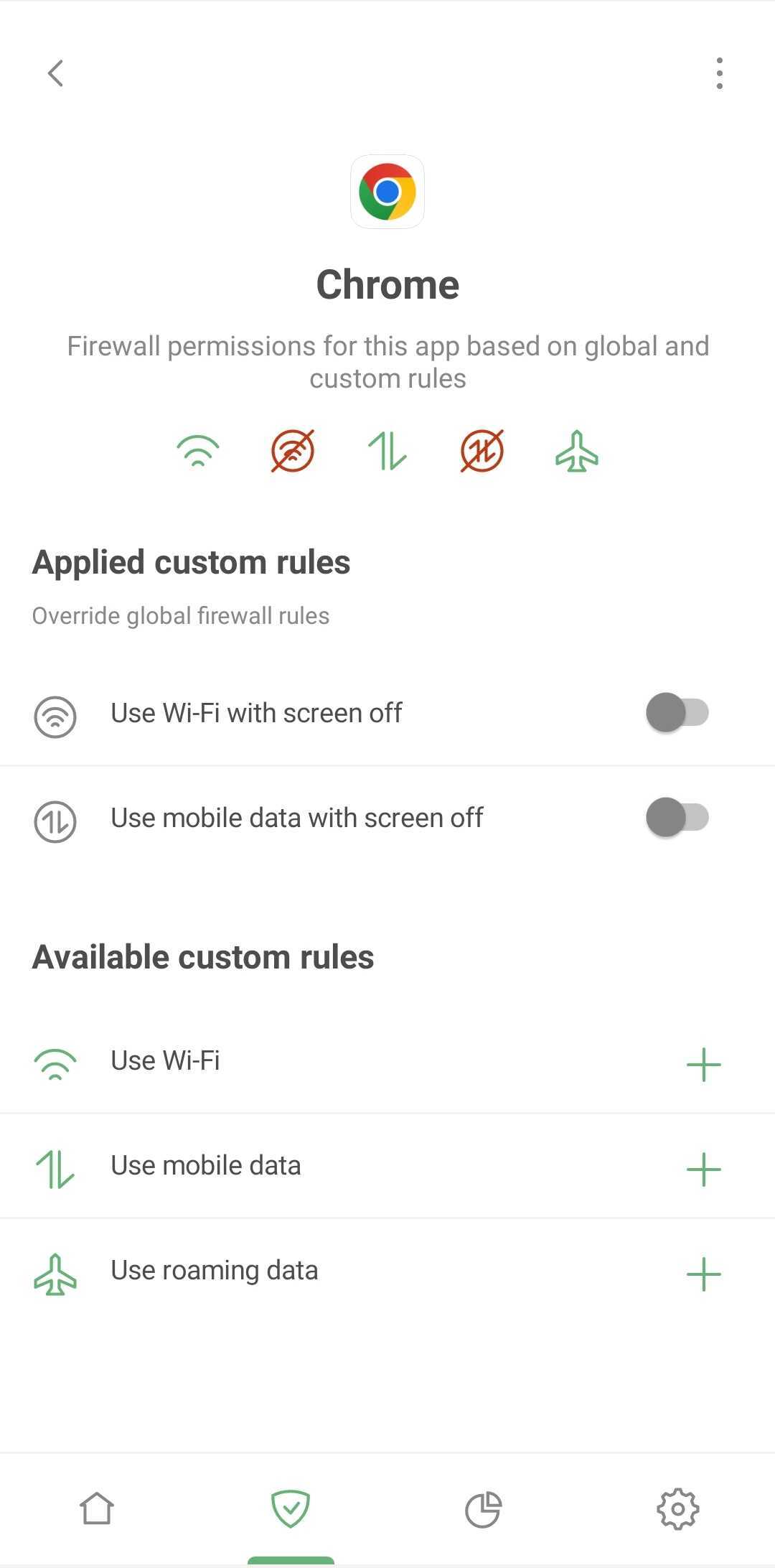
Task: Toggle the Wi-Fi screen off switch
Action: [x=675, y=712]
